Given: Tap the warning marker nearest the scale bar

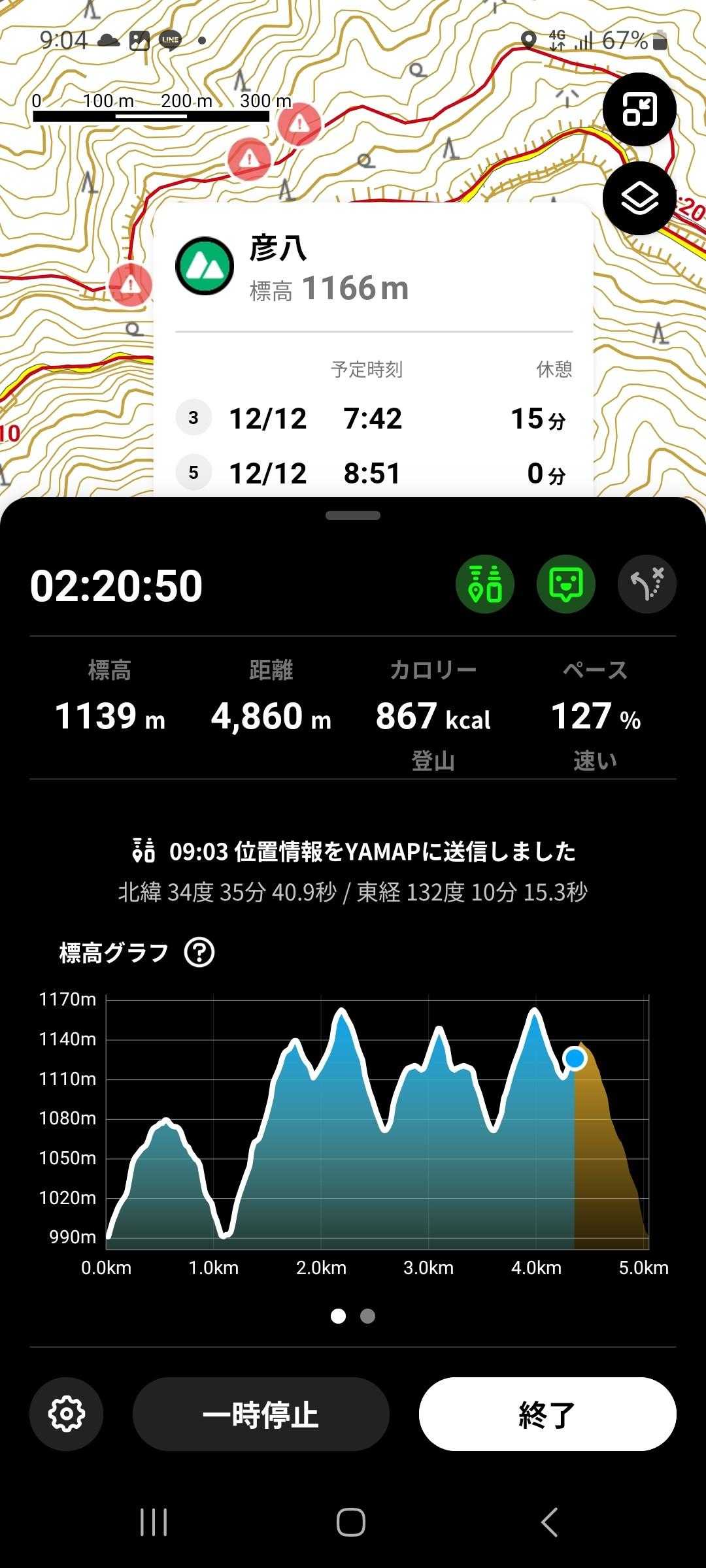Looking at the screenshot, I should (299, 123).
